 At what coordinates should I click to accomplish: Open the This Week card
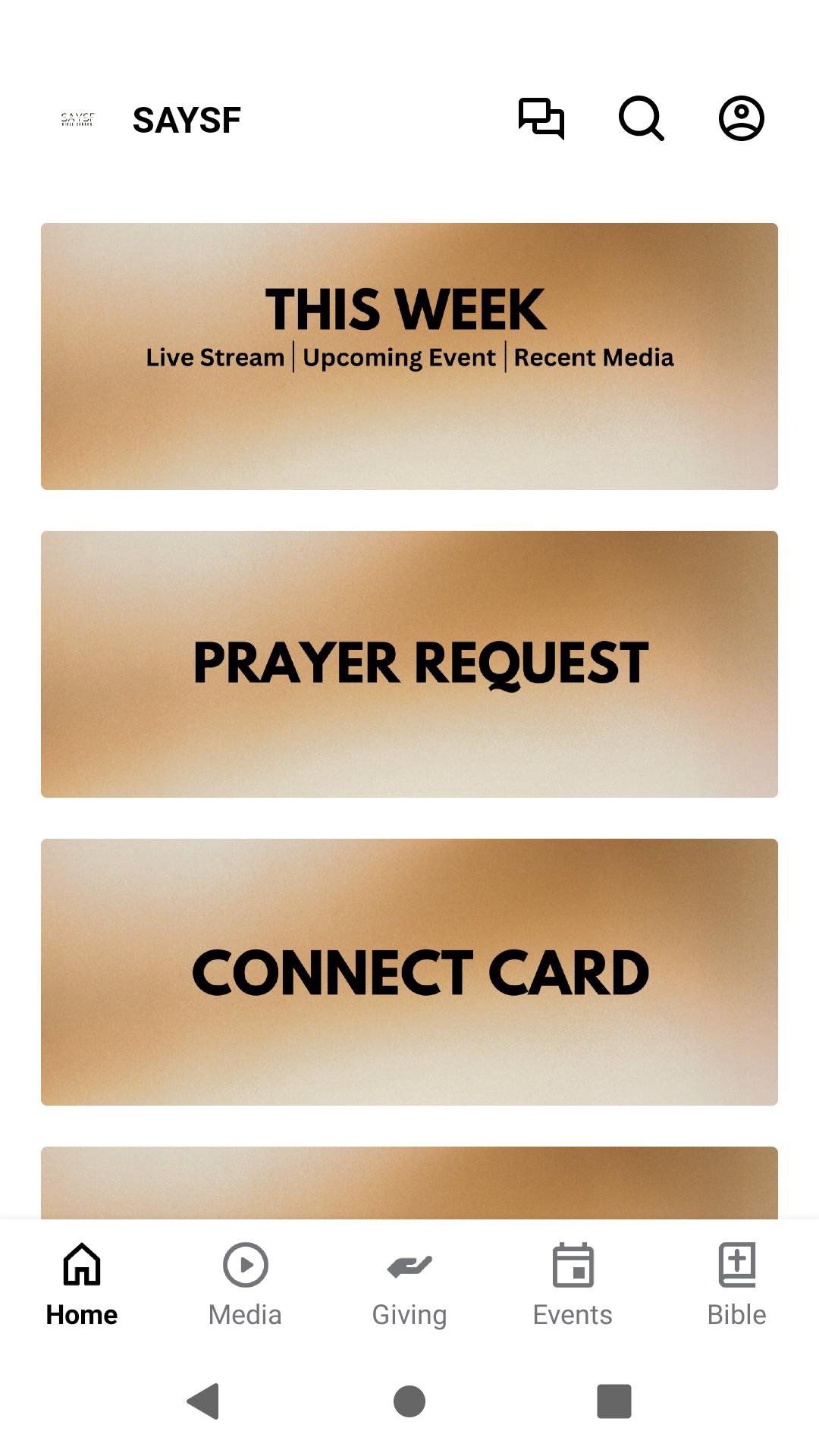pyautogui.click(x=409, y=356)
